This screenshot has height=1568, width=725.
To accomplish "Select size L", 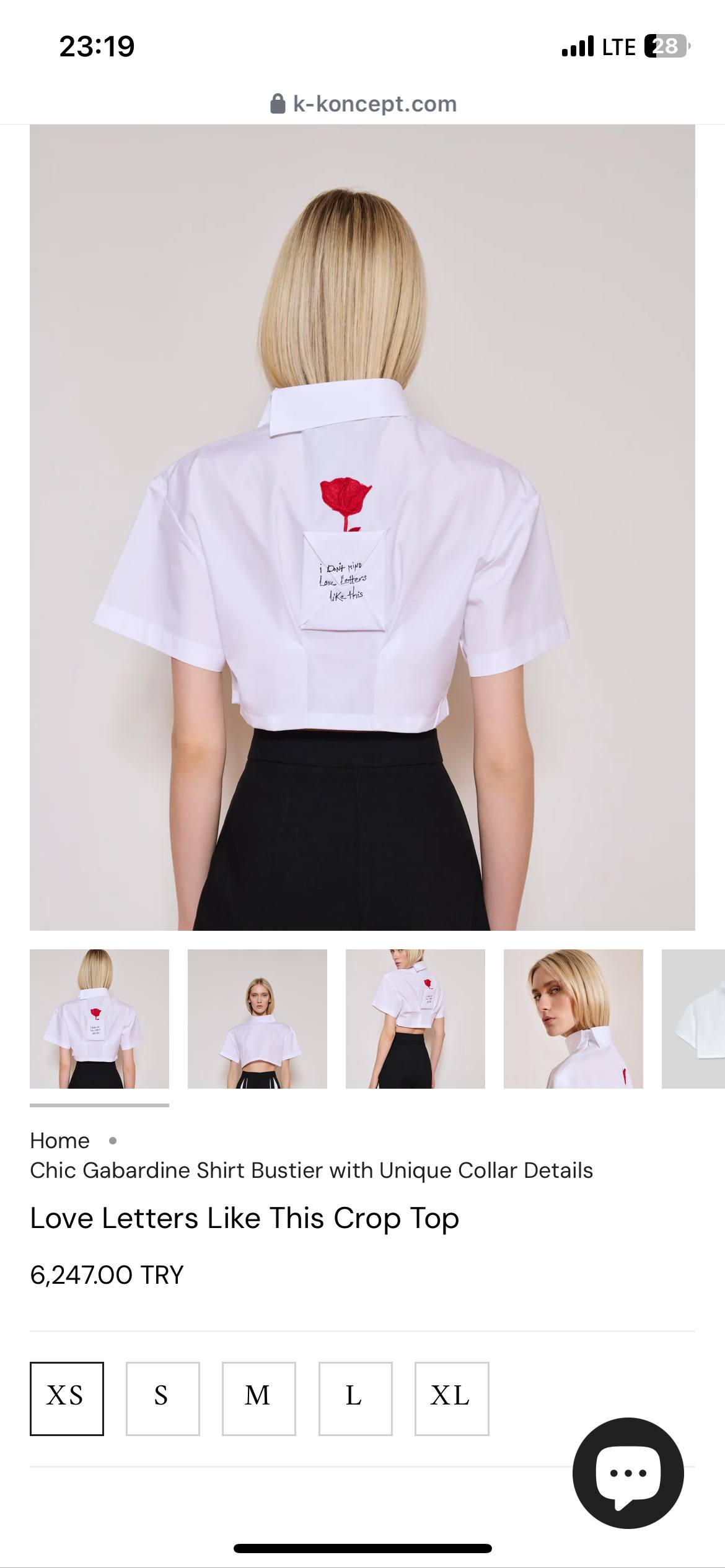I will pyautogui.click(x=355, y=1398).
